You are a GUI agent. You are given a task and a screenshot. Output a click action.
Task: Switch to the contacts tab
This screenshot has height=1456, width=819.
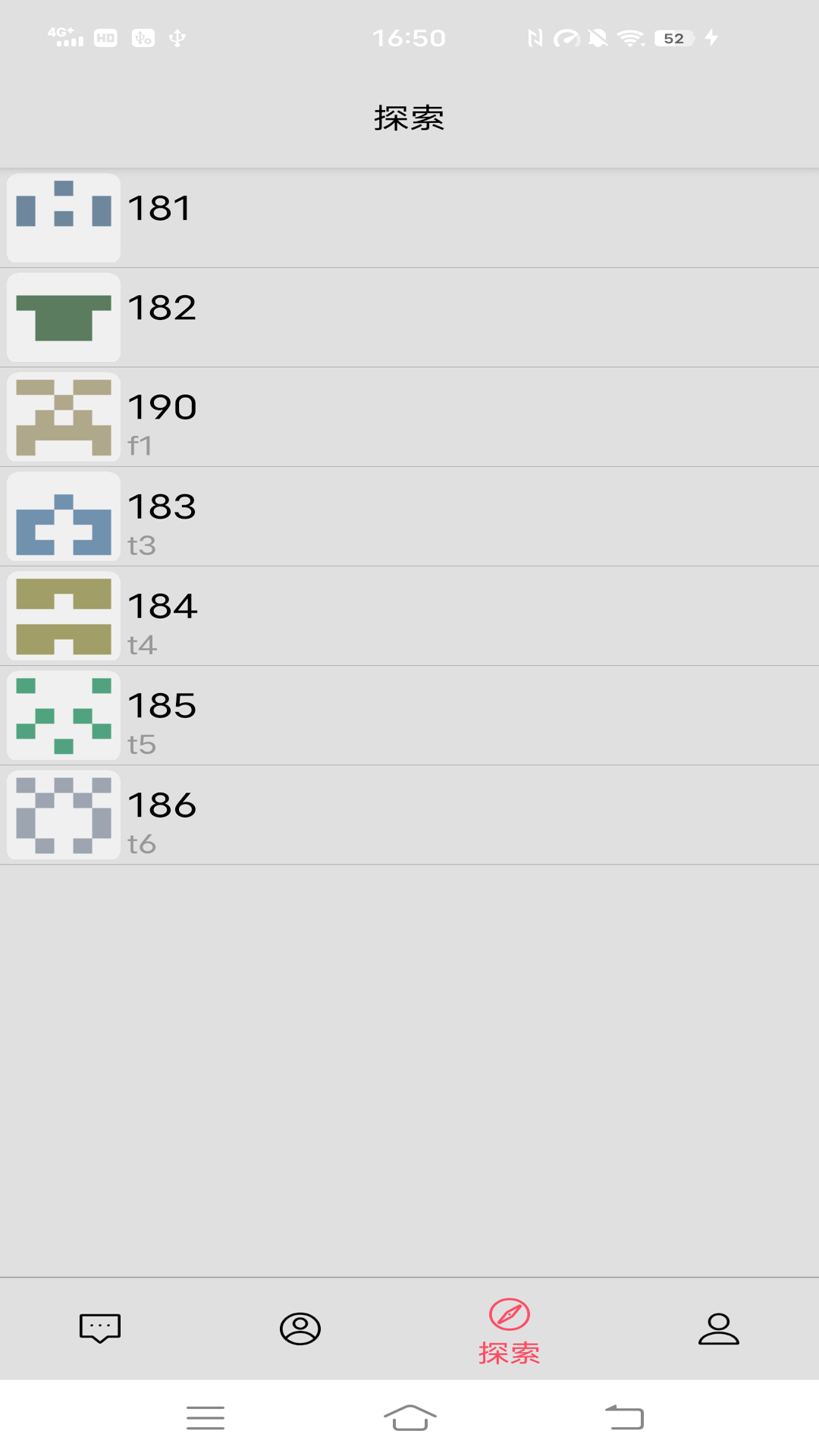click(x=300, y=1329)
